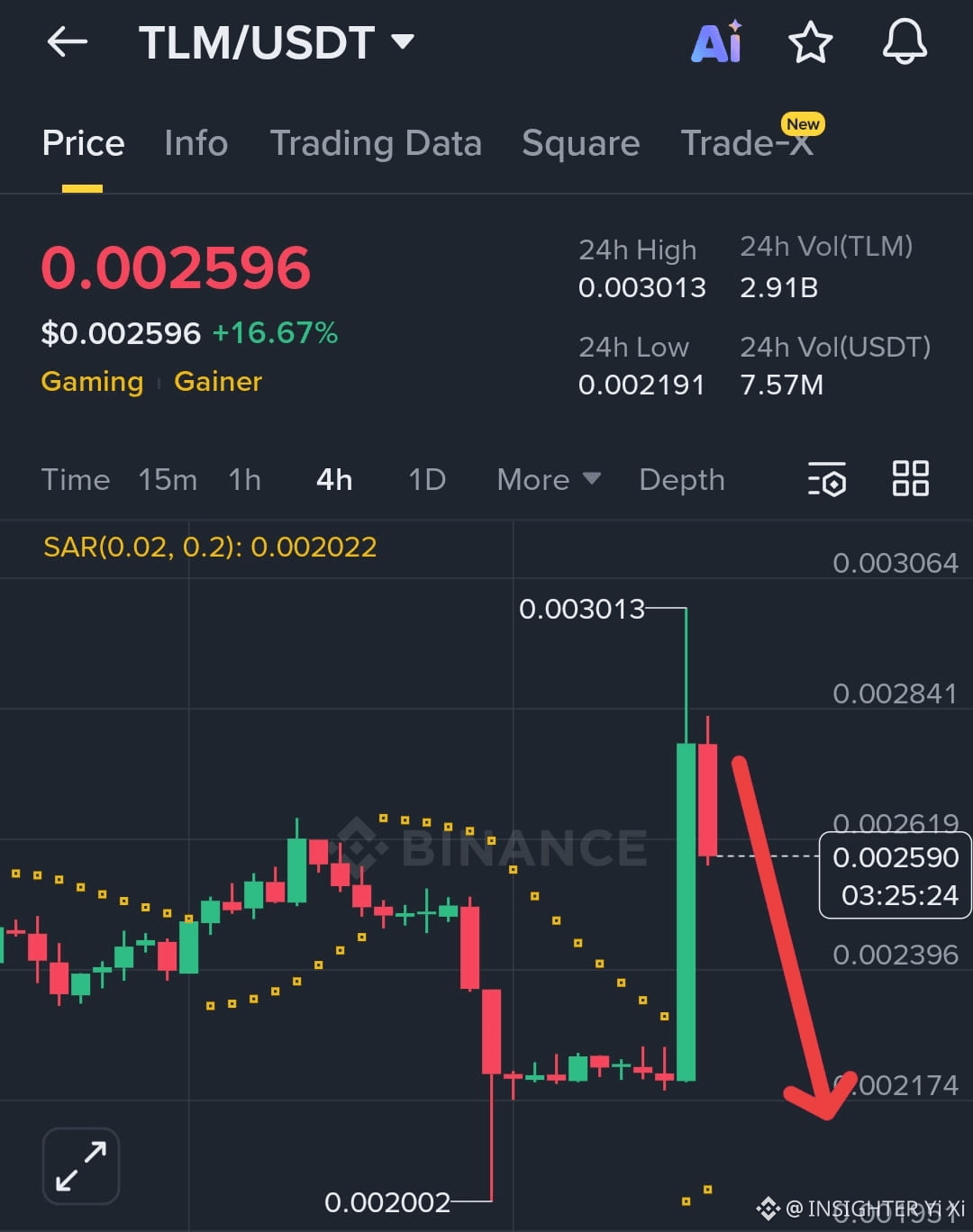
Task: Click the Gainer tag
Action: pyautogui.click(x=218, y=381)
